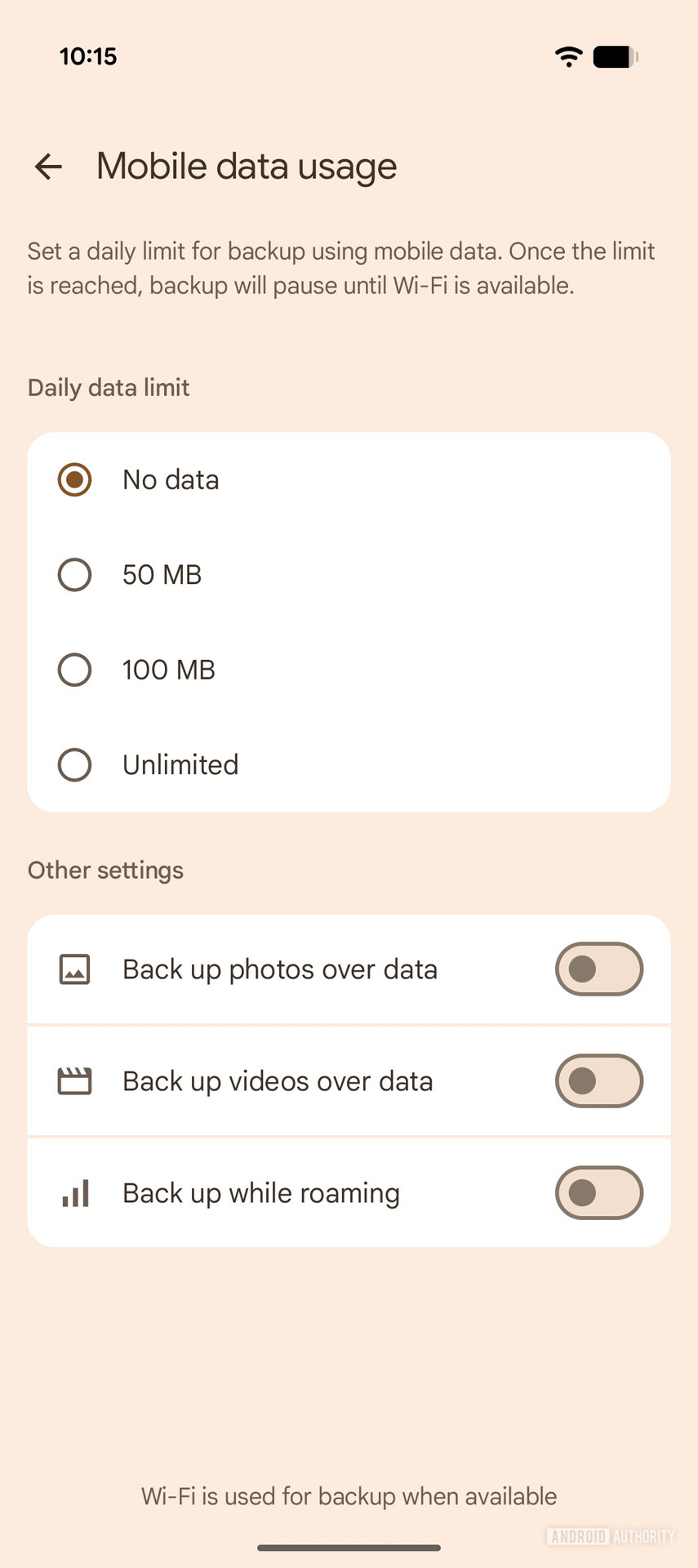This screenshot has height=1568, width=698.
Task: Tap the Wi-Fi backup note at the bottom
Action: 349,1496
